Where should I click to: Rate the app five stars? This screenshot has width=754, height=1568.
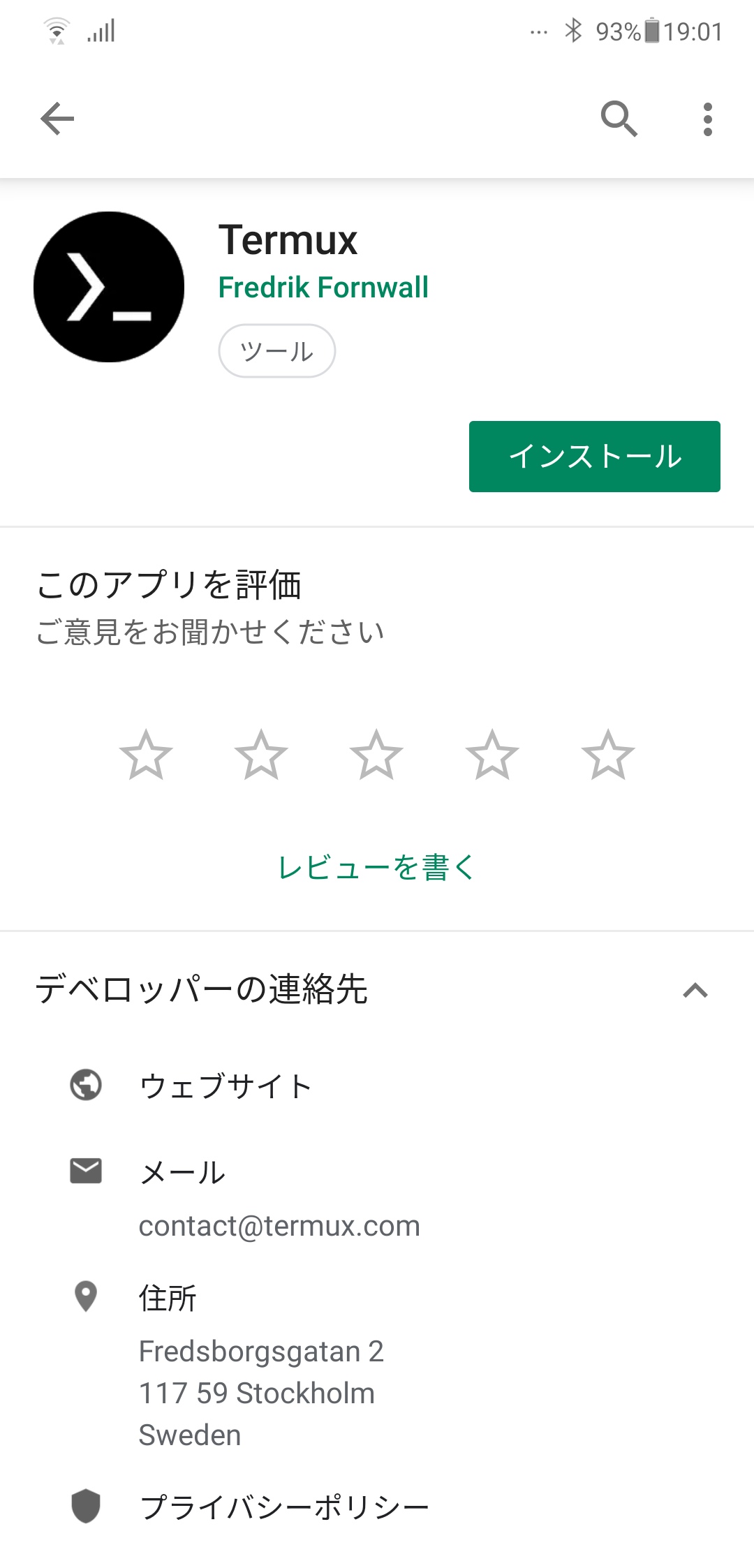tap(607, 755)
